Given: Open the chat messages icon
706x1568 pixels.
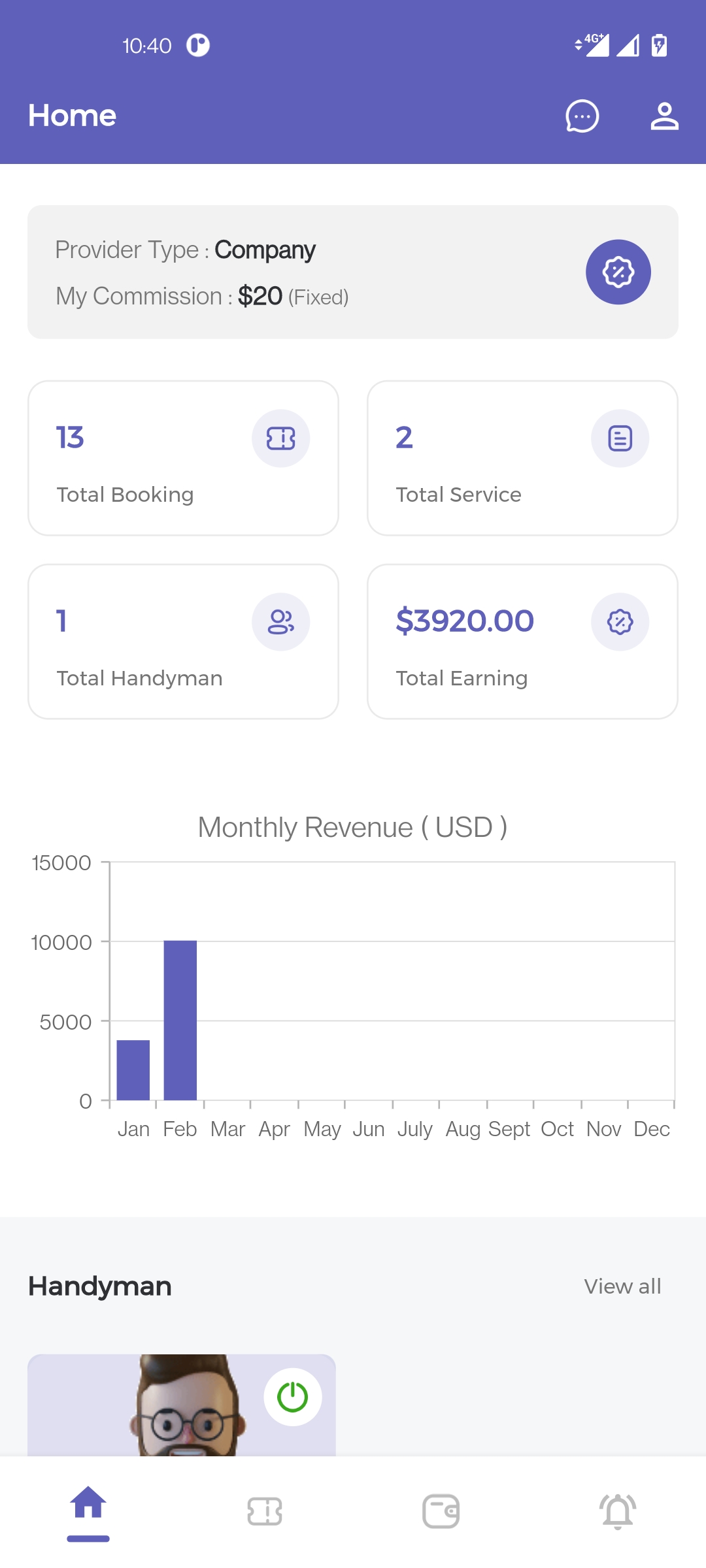Looking at the screenshot, I should tap(581, 116).
